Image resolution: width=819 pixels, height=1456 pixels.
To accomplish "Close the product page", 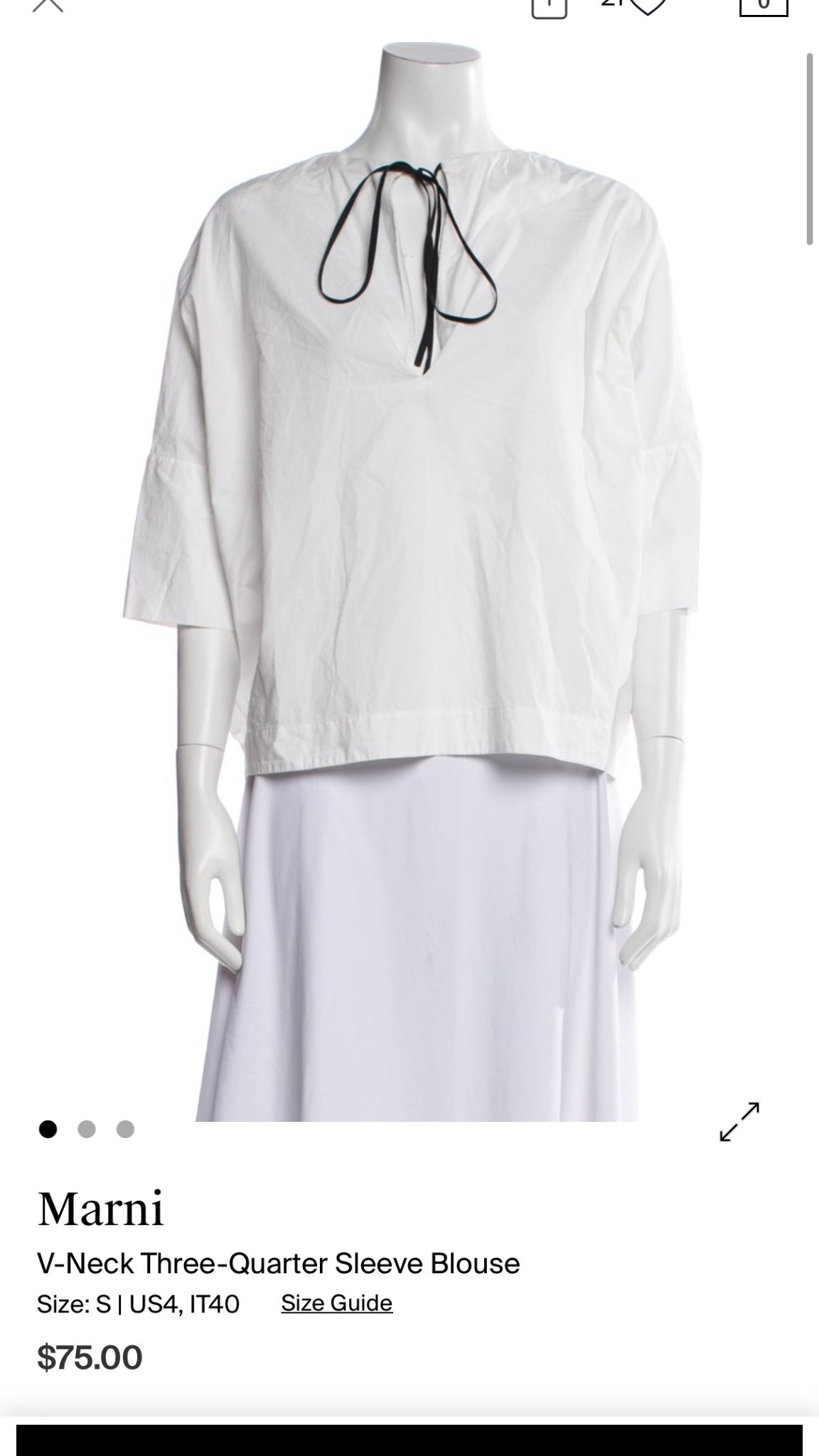I will (48, 4).
